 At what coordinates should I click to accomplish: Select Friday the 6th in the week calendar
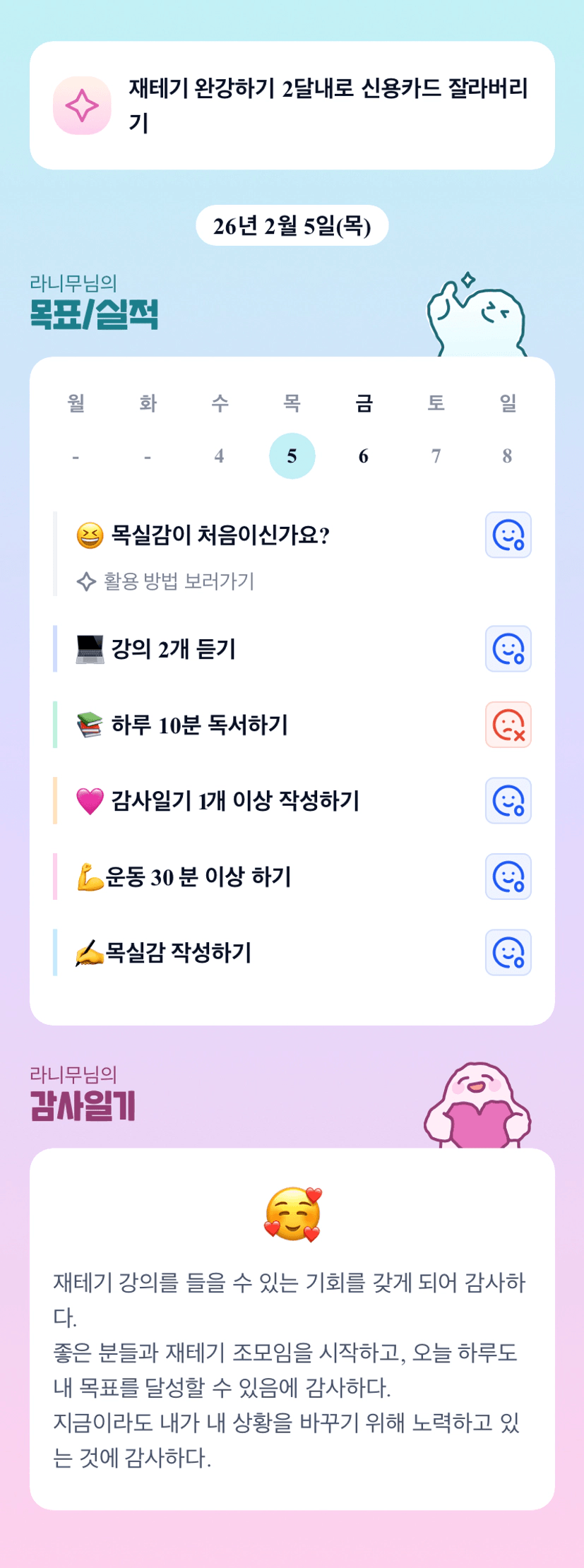[363, 456]
